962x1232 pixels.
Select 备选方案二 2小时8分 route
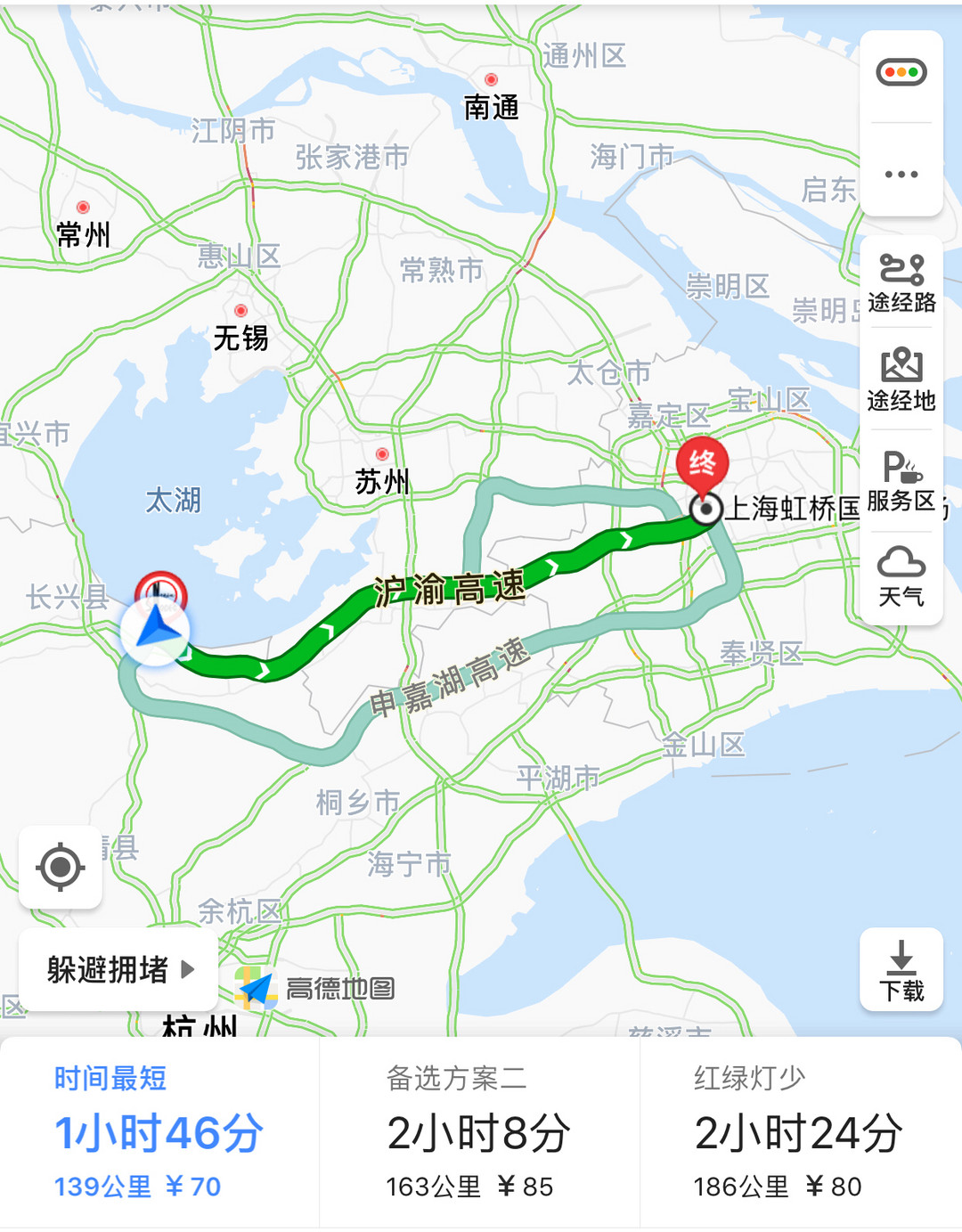478,1133
